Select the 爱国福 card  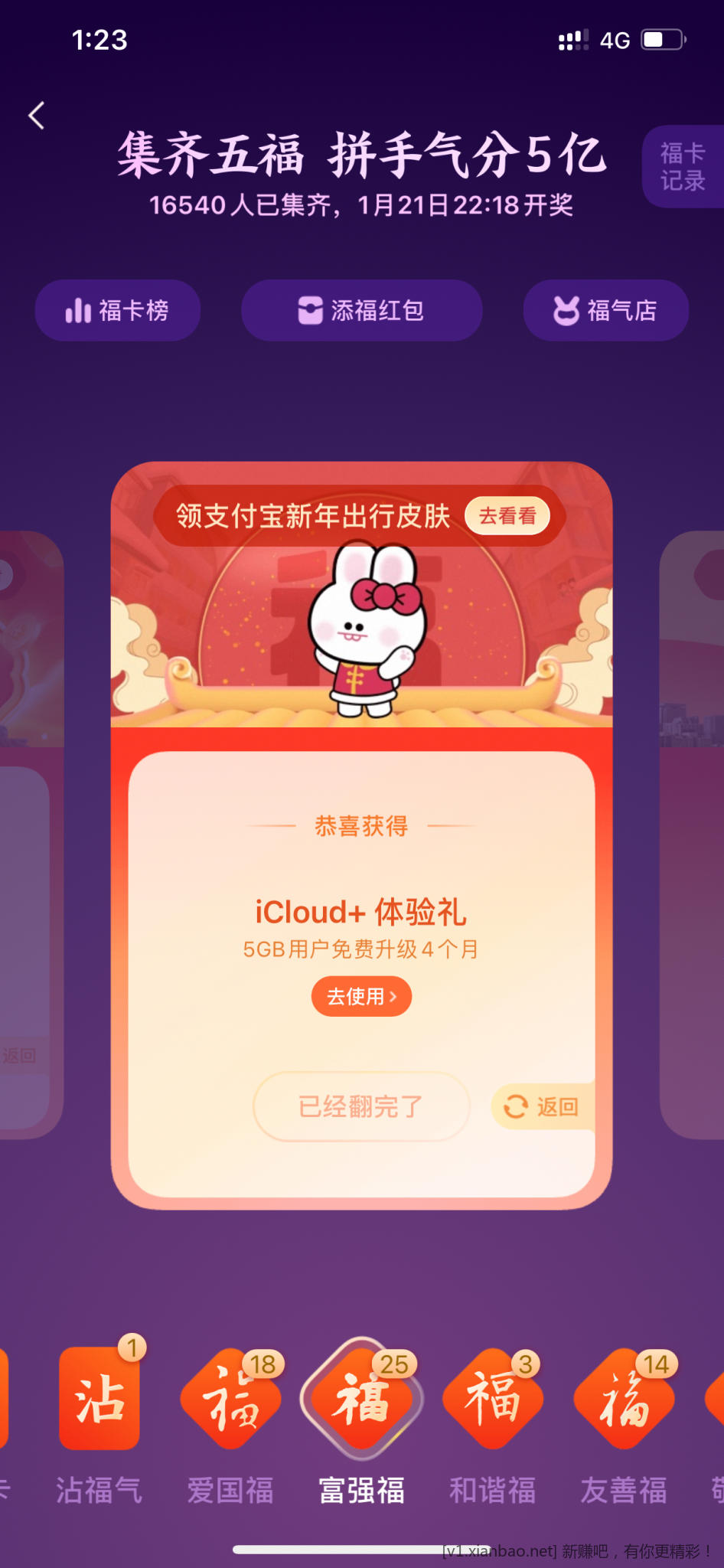[x=230, y=1400]
